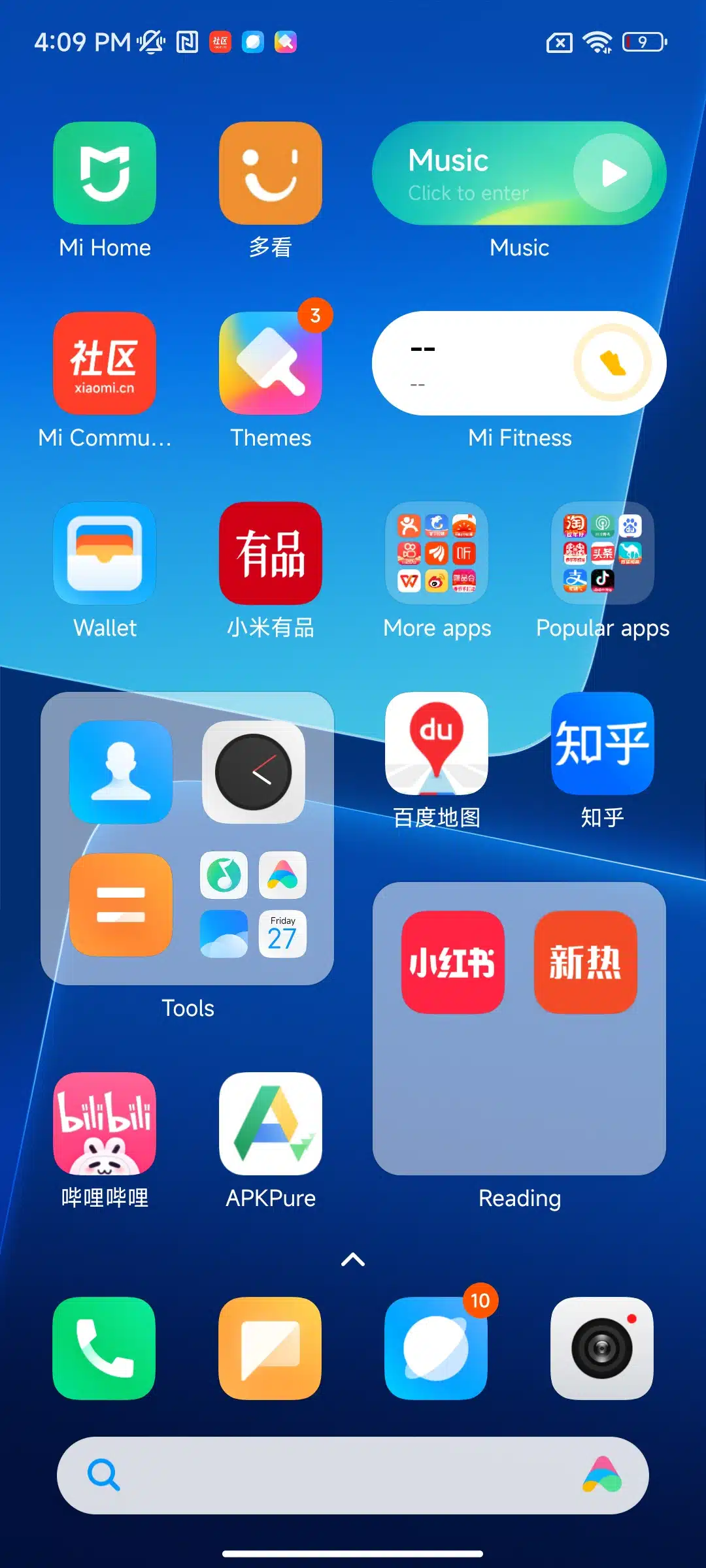This screenshot has height=1568, width=706.
Task: Open Clock in the Tools folder
Action: [254, 772]
